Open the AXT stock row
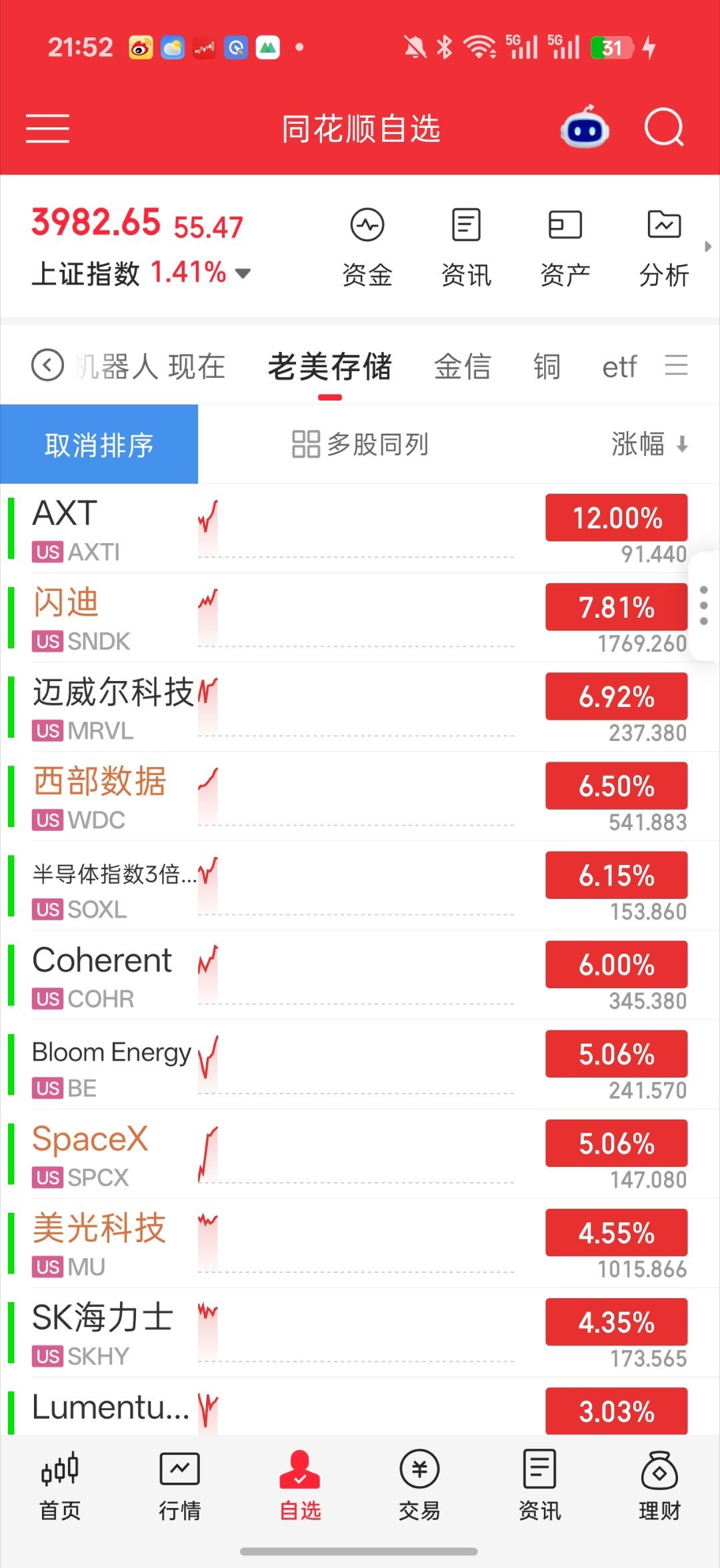720x1568 pixels. coord(360,528)
